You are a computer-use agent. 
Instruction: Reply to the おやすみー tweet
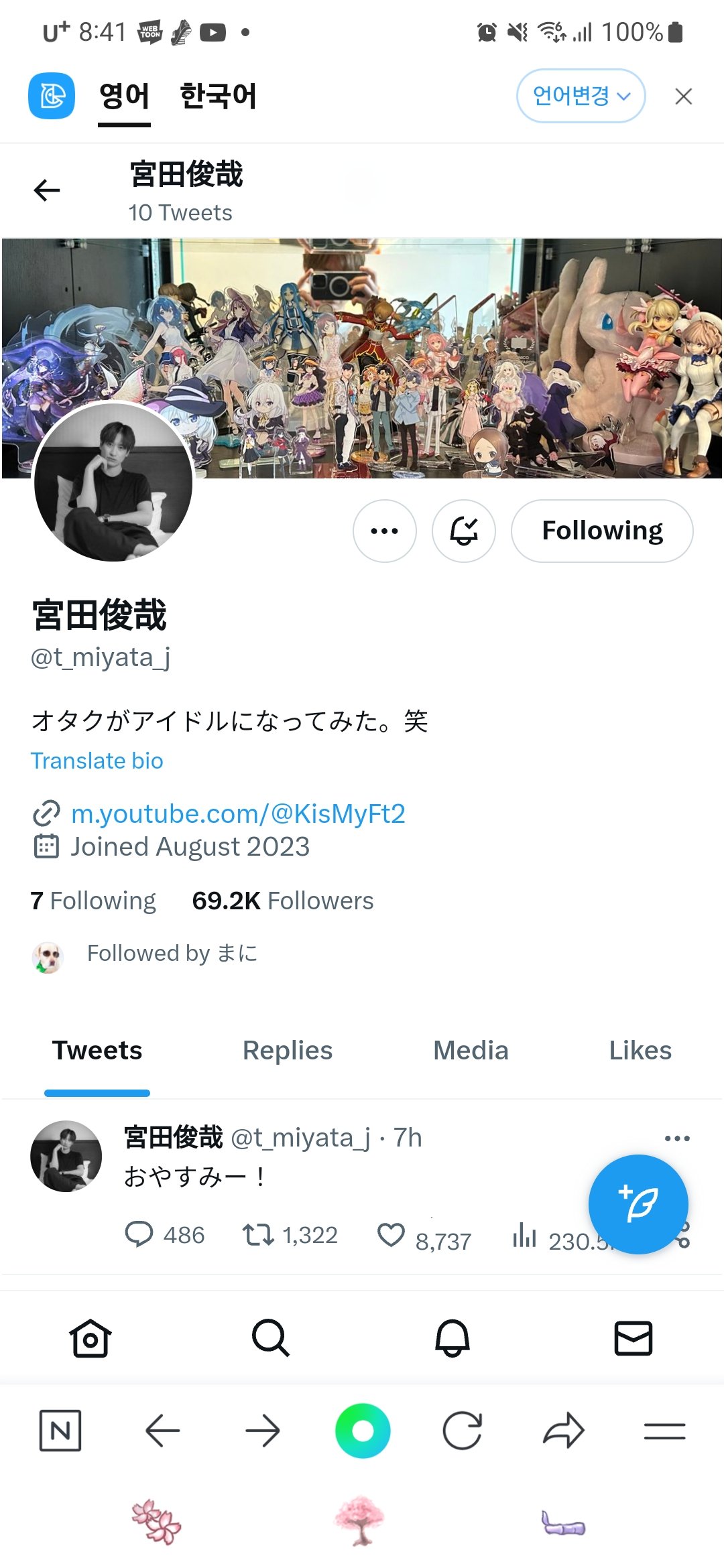139,1234
